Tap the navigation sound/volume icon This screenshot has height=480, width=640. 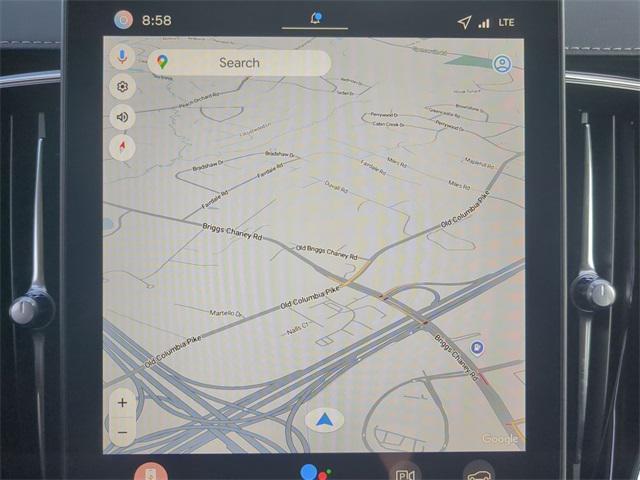click(122, 117)
